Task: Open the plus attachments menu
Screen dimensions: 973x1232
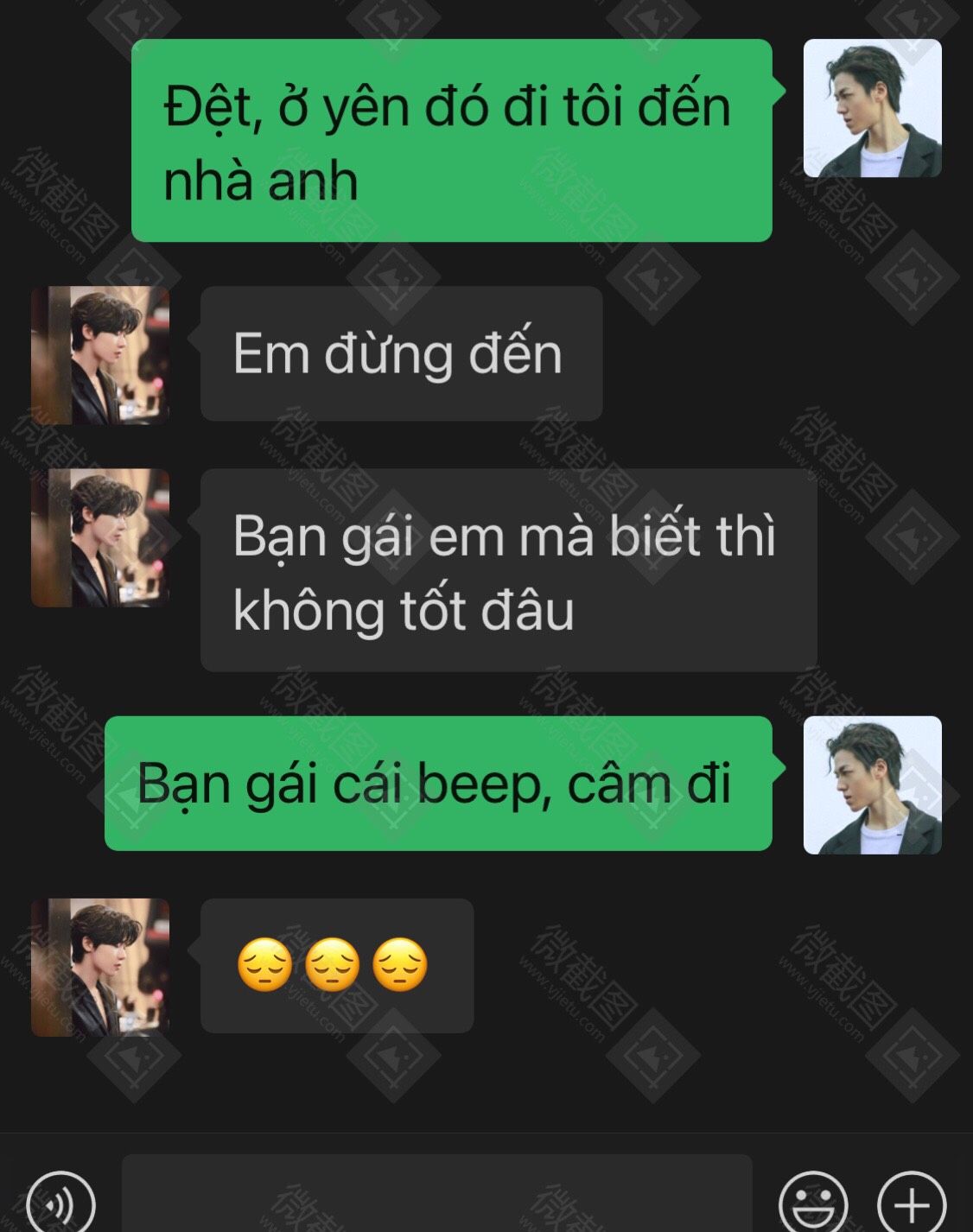Action: [x=912, y=1203]
